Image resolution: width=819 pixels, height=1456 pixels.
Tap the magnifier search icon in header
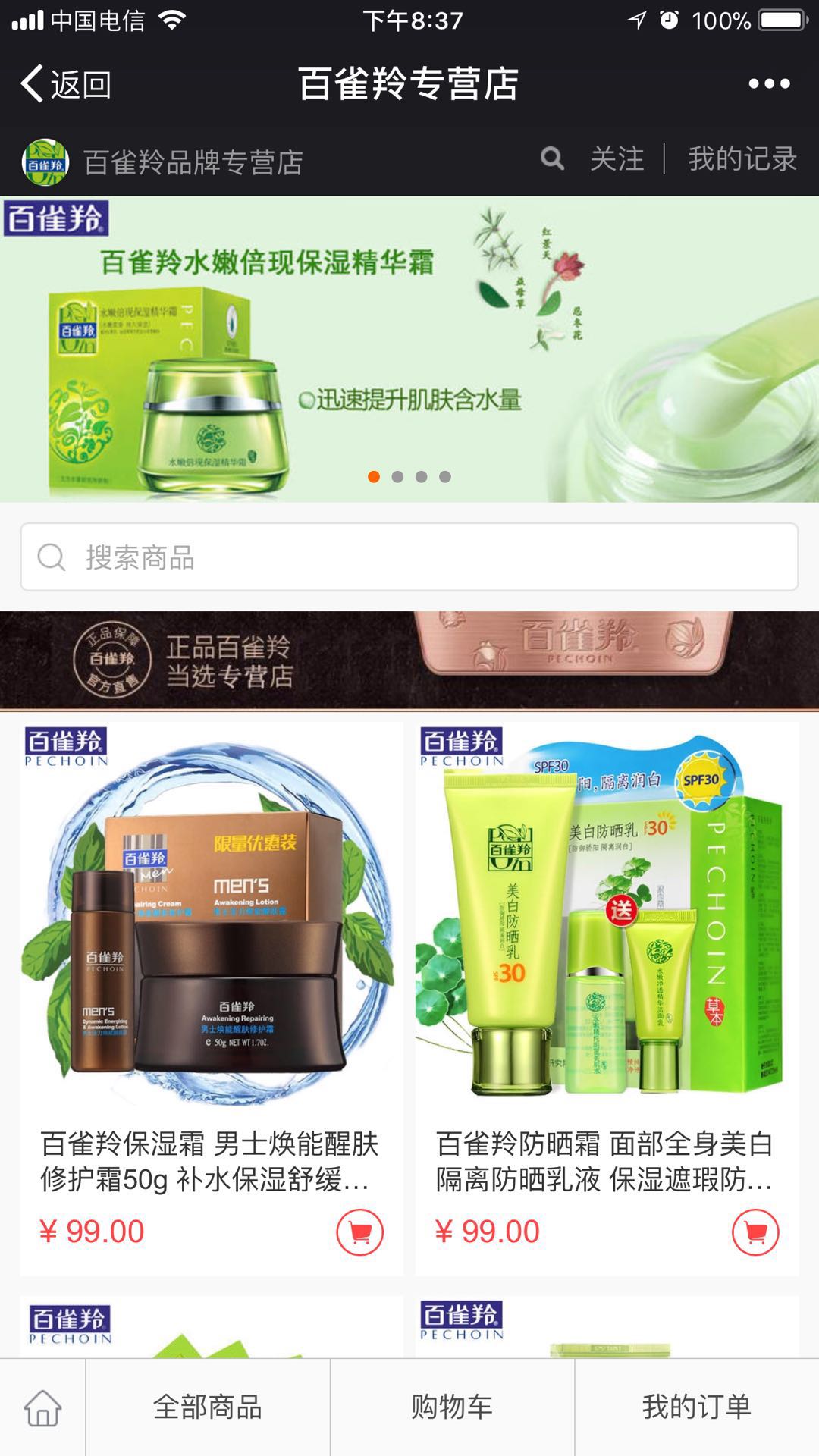552,159
